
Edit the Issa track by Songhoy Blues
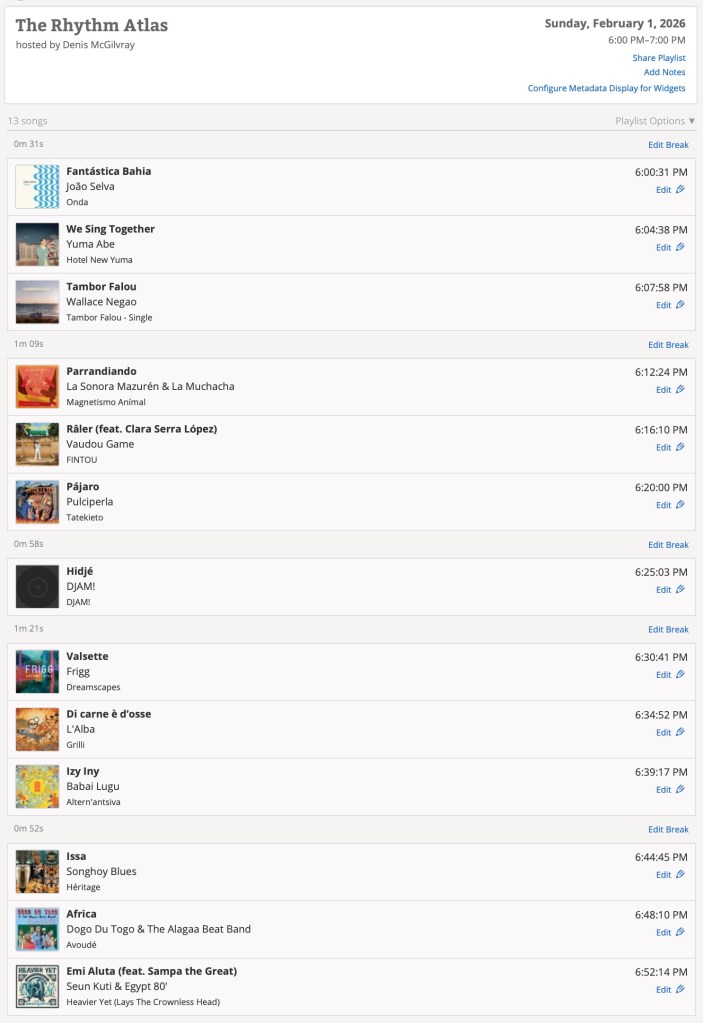pos(670,875)
